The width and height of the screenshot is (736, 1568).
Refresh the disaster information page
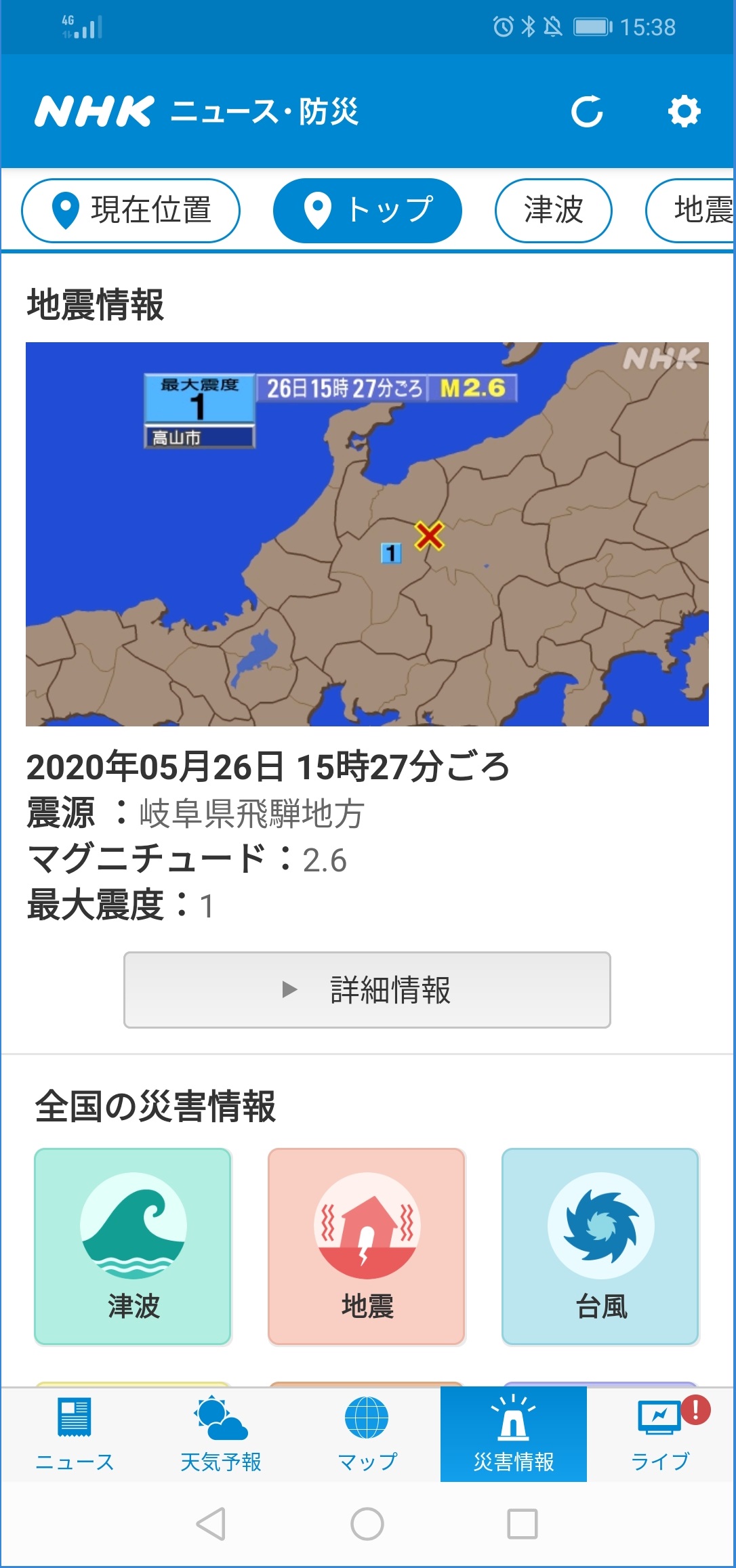click(x=587, y=112)
